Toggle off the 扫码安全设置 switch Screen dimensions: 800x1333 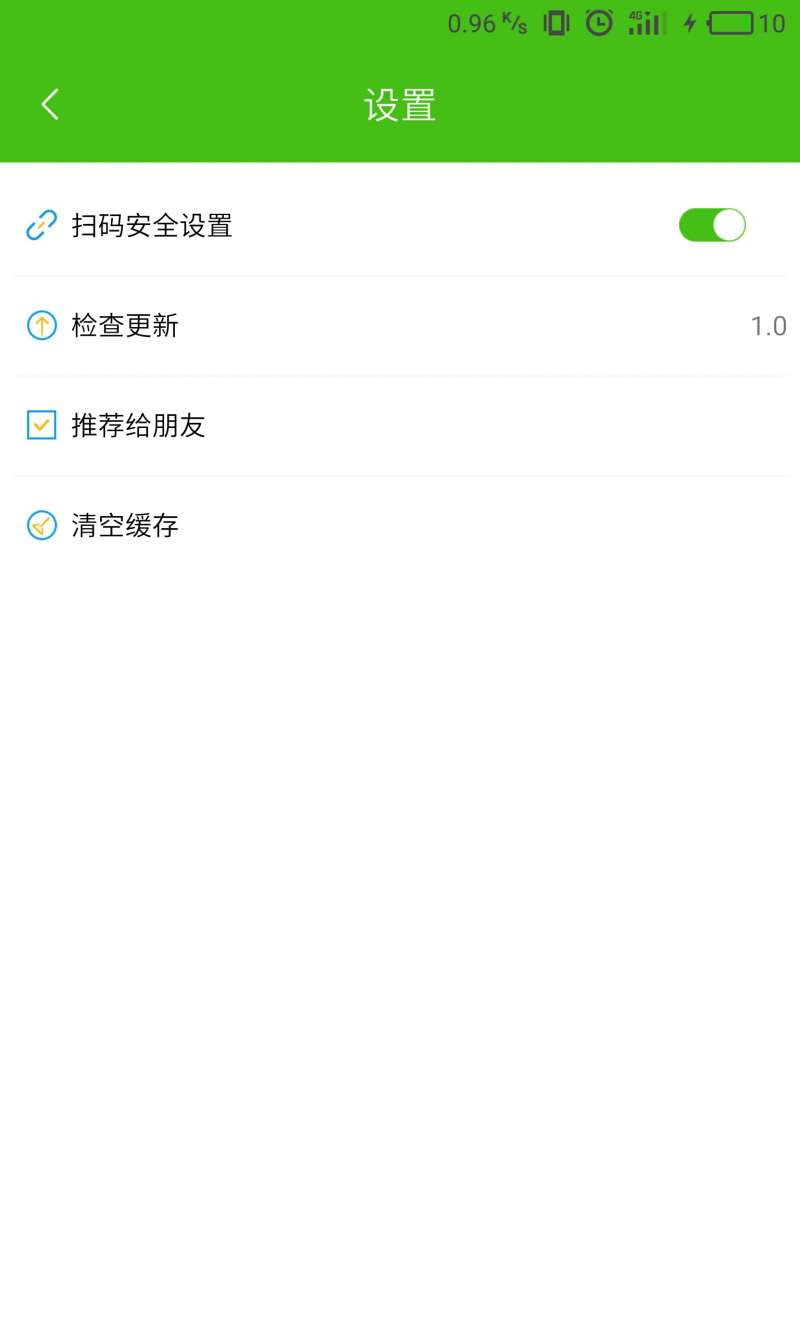(x=712, y=225)
